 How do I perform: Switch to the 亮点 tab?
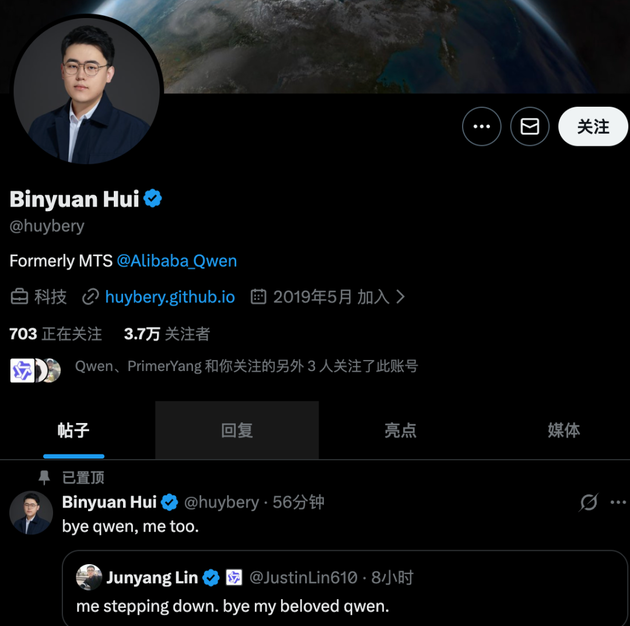coord(400,430)
